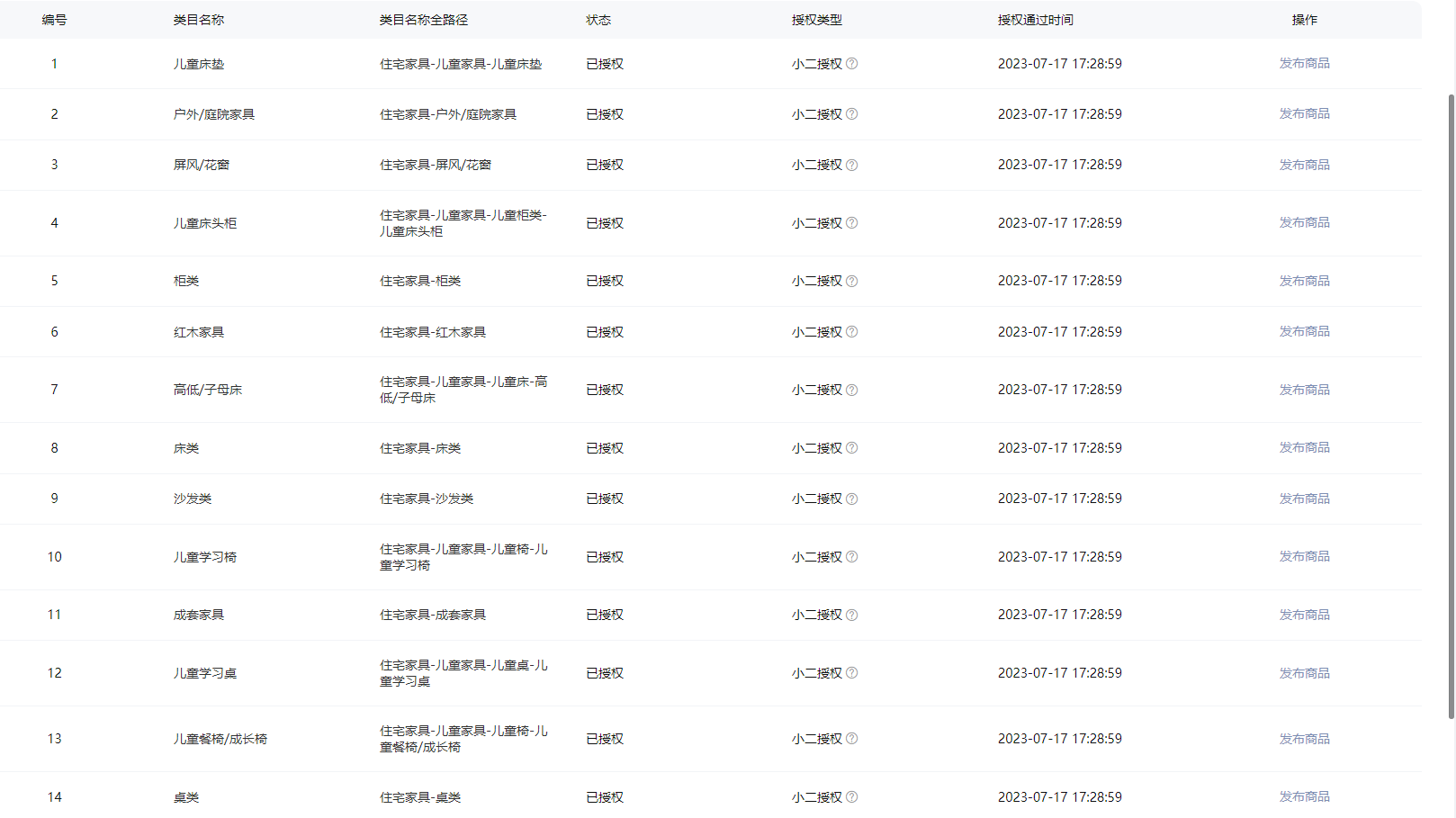The width and height of the screenshot is (1456, 818).
Task: Open 小二授权 help icon in 儿童床垫 row
Action: pos(851,64)
